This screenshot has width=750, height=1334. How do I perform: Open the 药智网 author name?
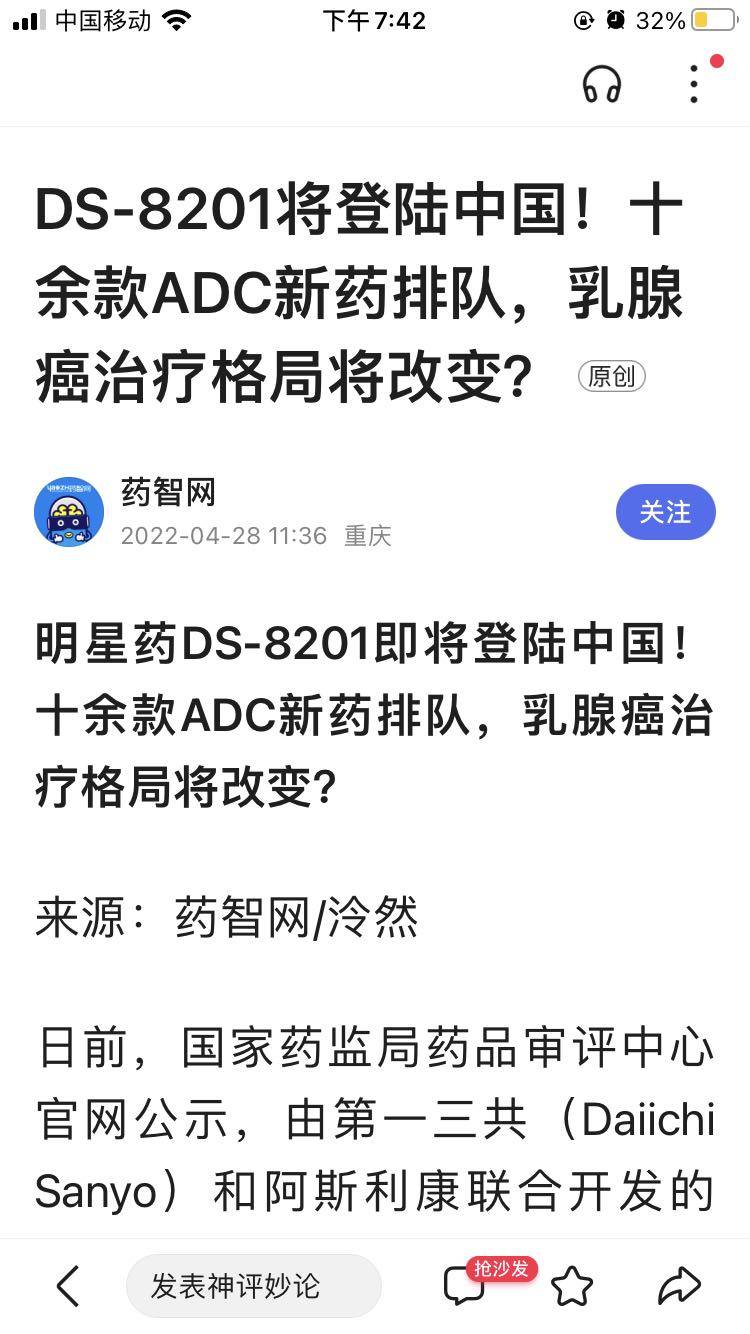(x=167, y=492)
